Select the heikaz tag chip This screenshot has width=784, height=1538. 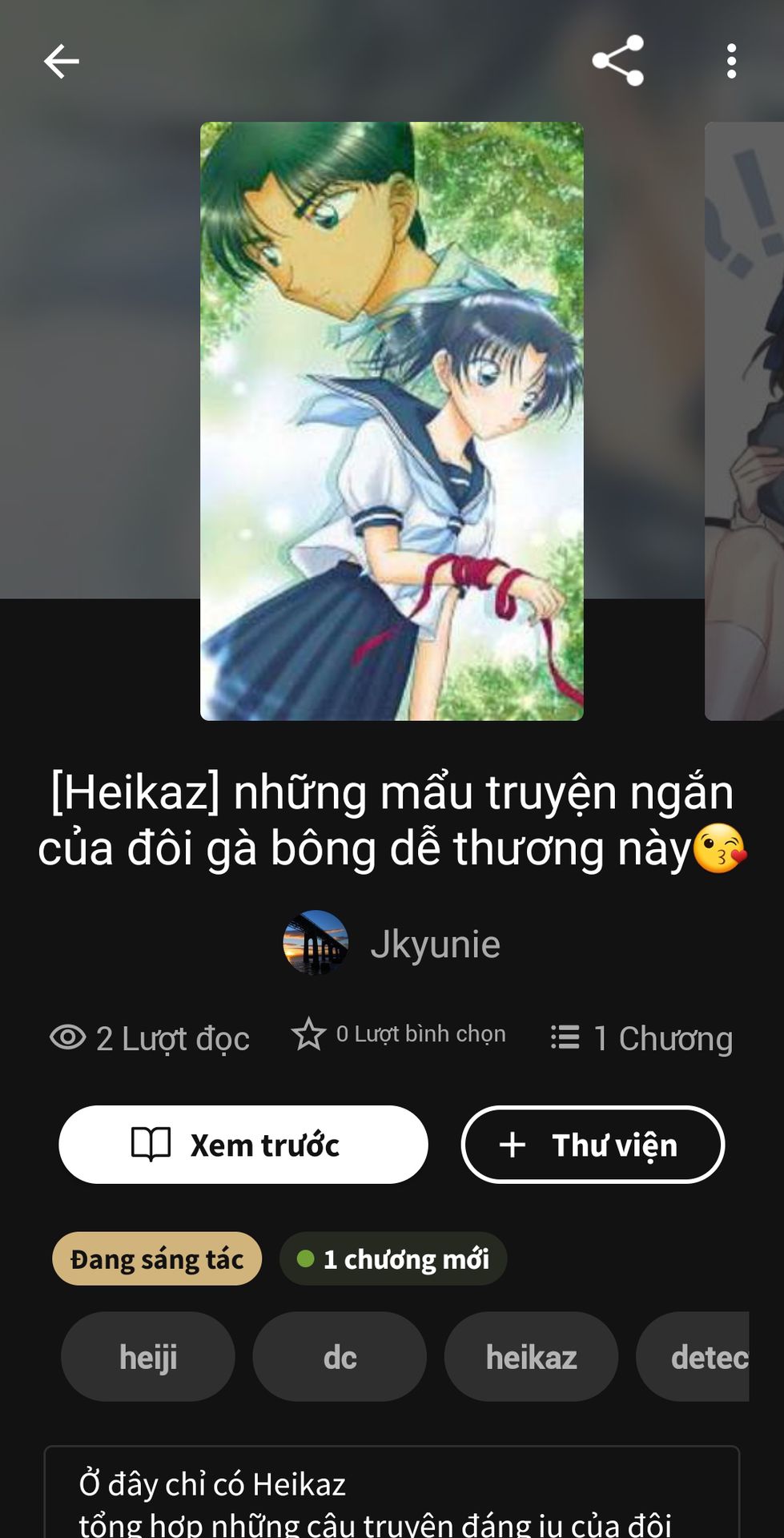pos(531,1357)
